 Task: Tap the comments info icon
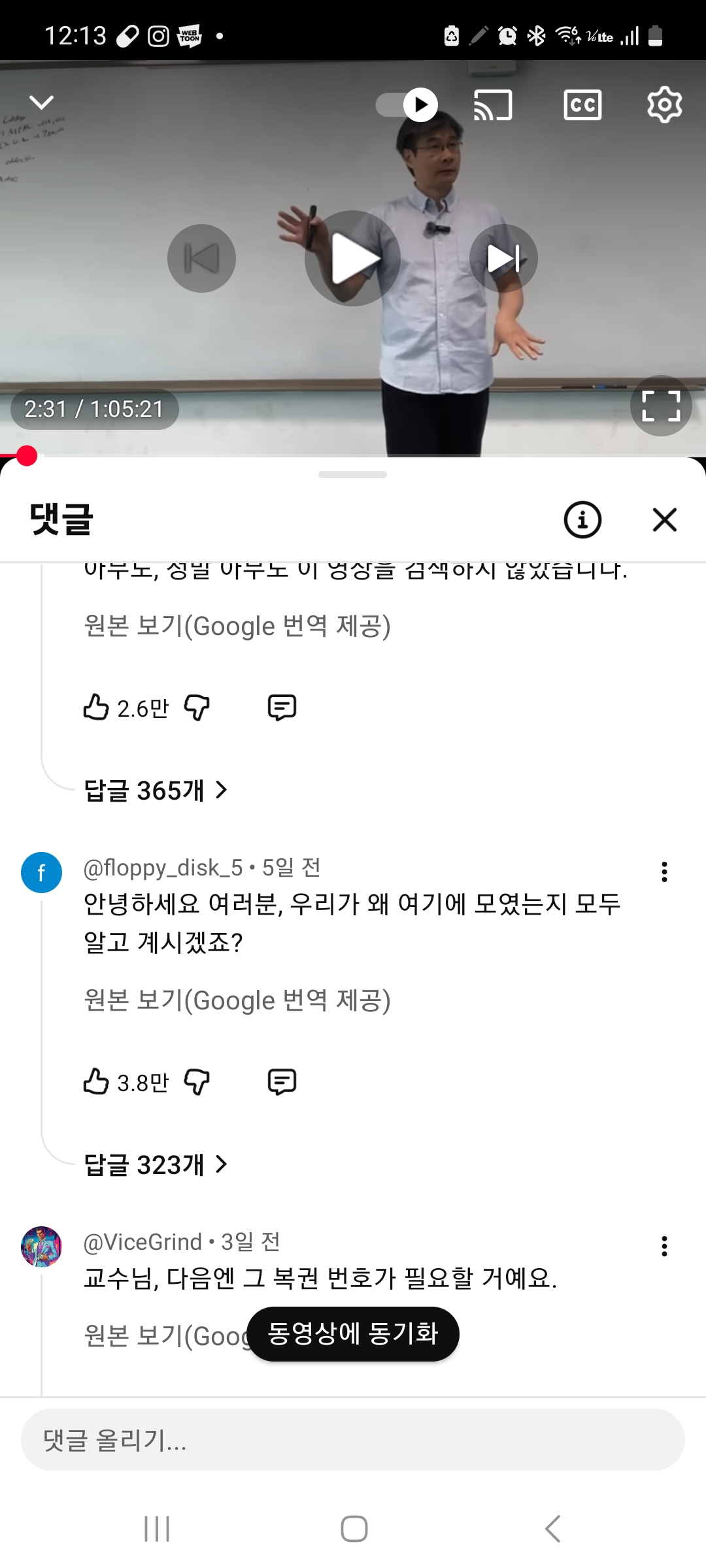click(582, 521)
